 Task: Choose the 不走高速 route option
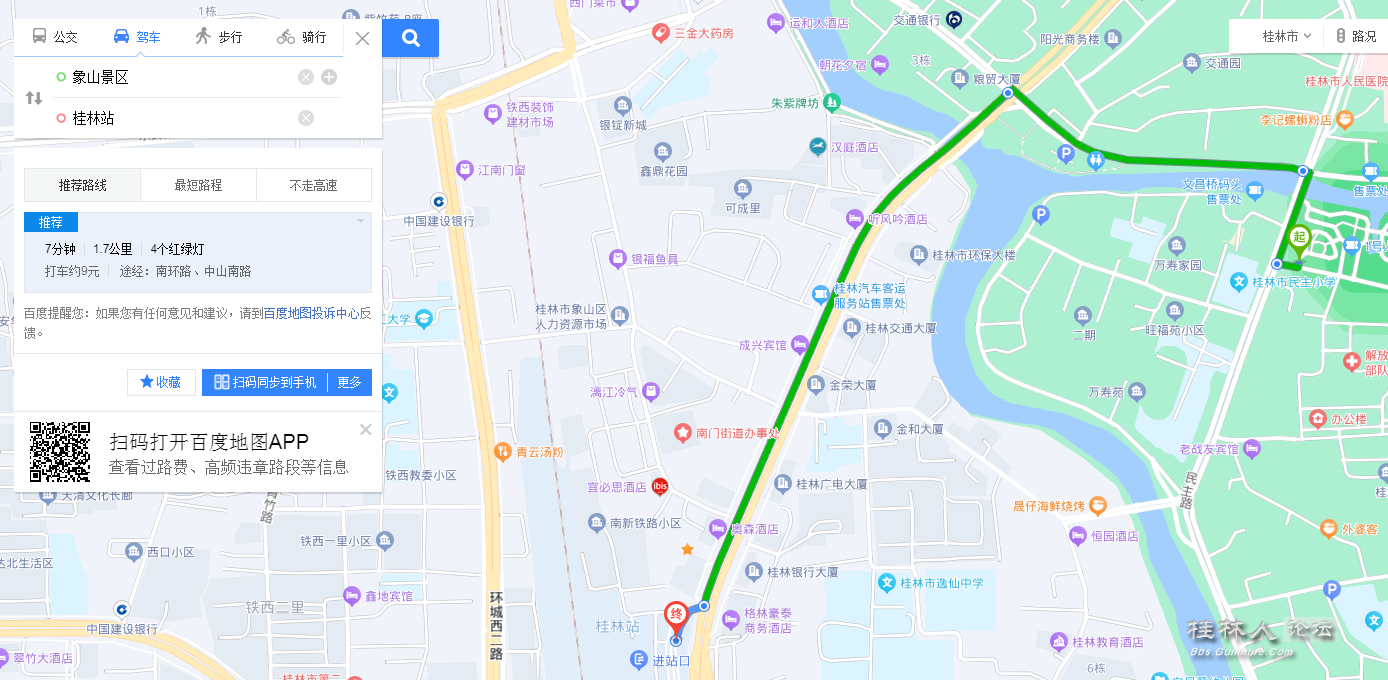[x=313, y=185]
